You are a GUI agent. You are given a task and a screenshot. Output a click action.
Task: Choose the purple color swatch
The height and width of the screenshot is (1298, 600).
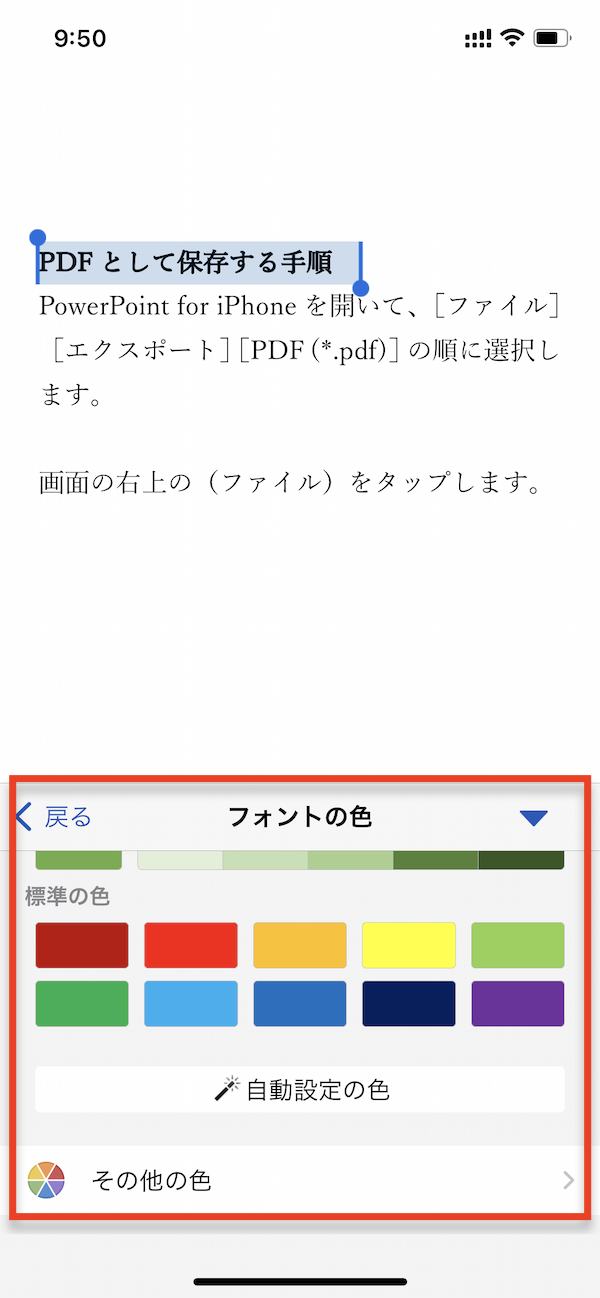coord(518,1004)
